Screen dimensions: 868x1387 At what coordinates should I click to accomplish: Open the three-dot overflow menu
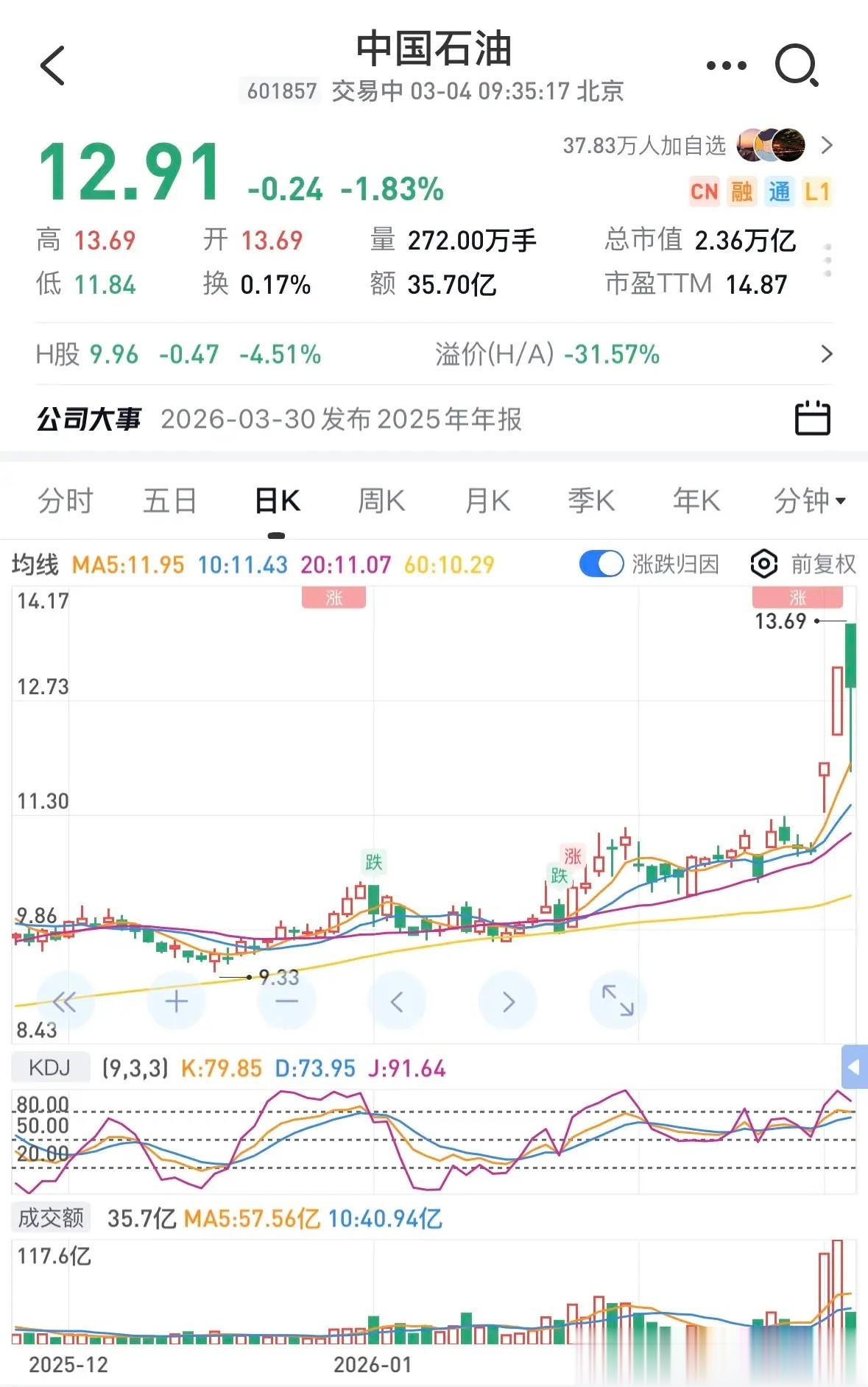pyautogui.click(x=726, y=66)
